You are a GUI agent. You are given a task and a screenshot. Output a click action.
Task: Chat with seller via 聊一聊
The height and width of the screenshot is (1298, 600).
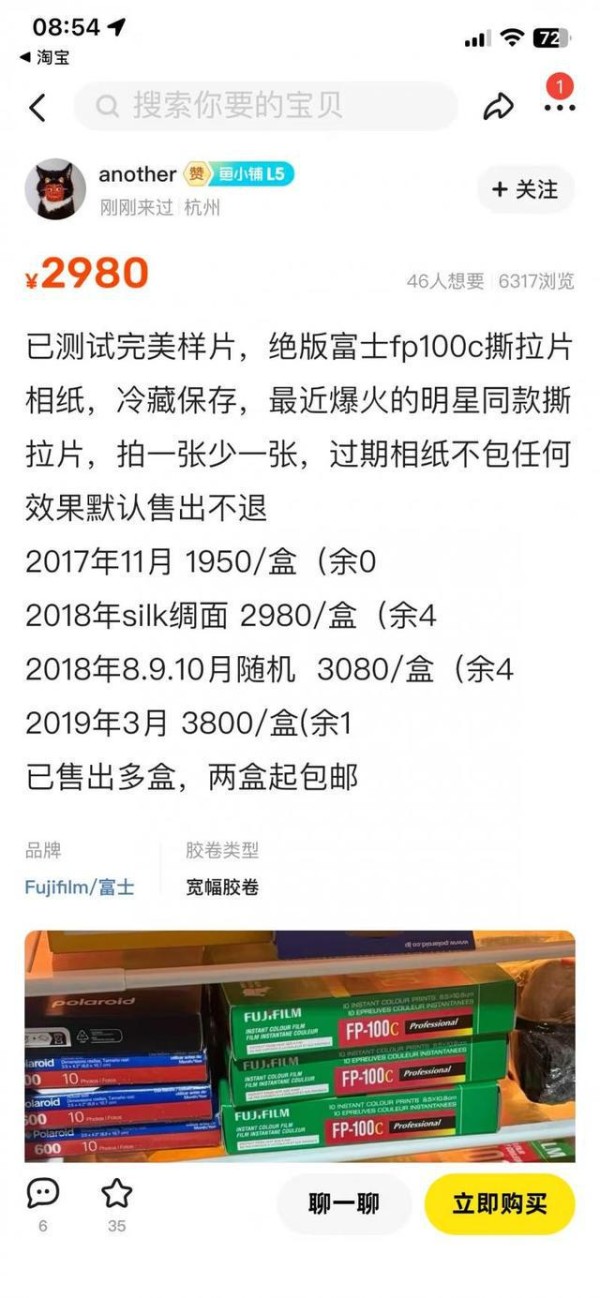pyautogui.click(x=344, y=1203)
